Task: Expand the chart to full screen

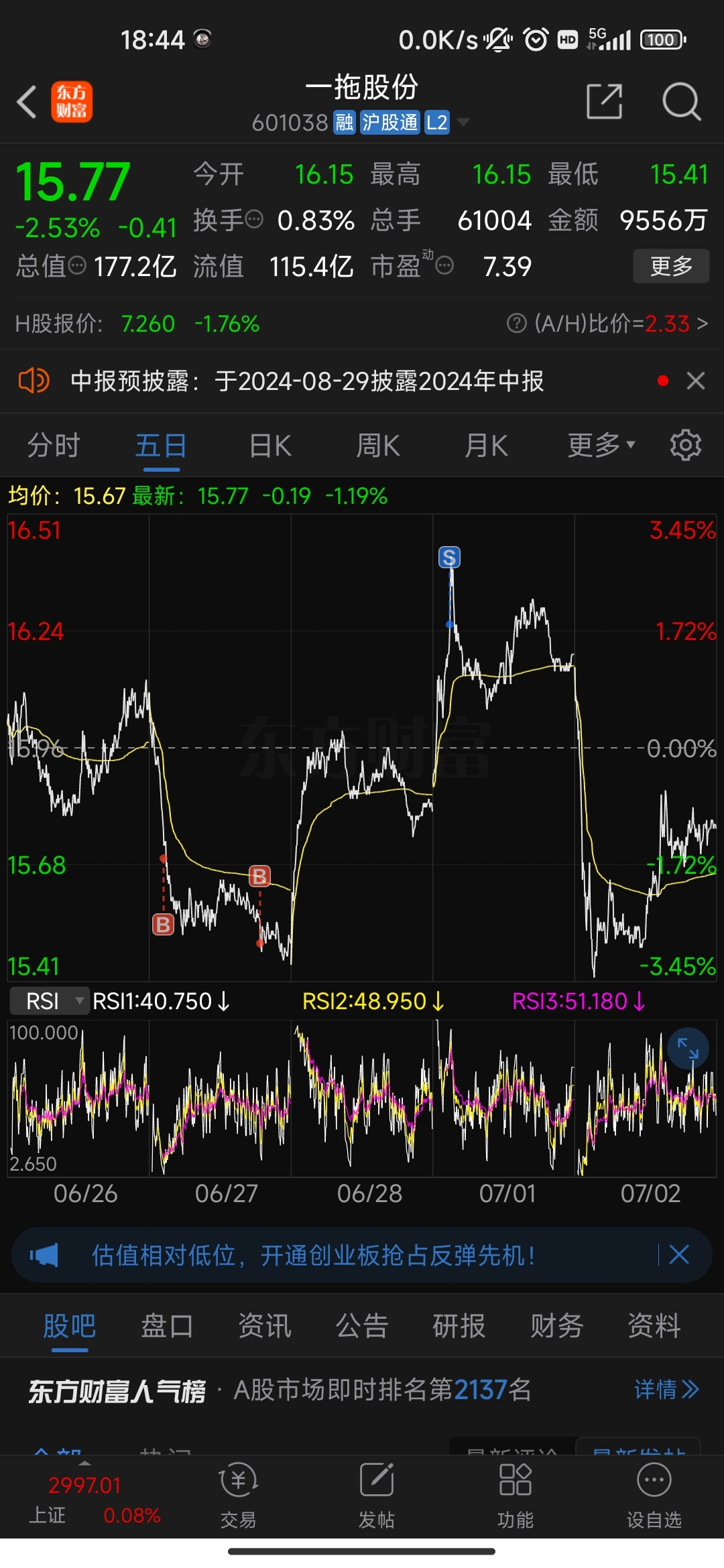Action: click(688, 1048)
